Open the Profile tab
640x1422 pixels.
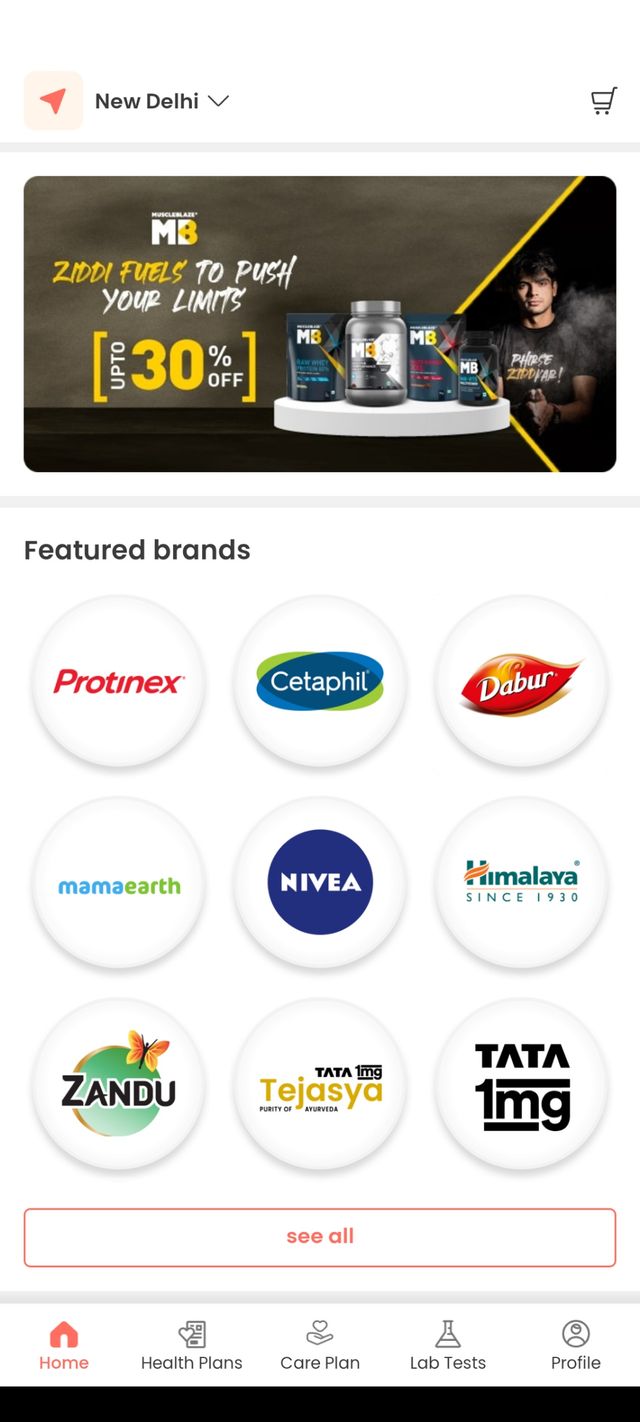click(x=576, y=1345)
